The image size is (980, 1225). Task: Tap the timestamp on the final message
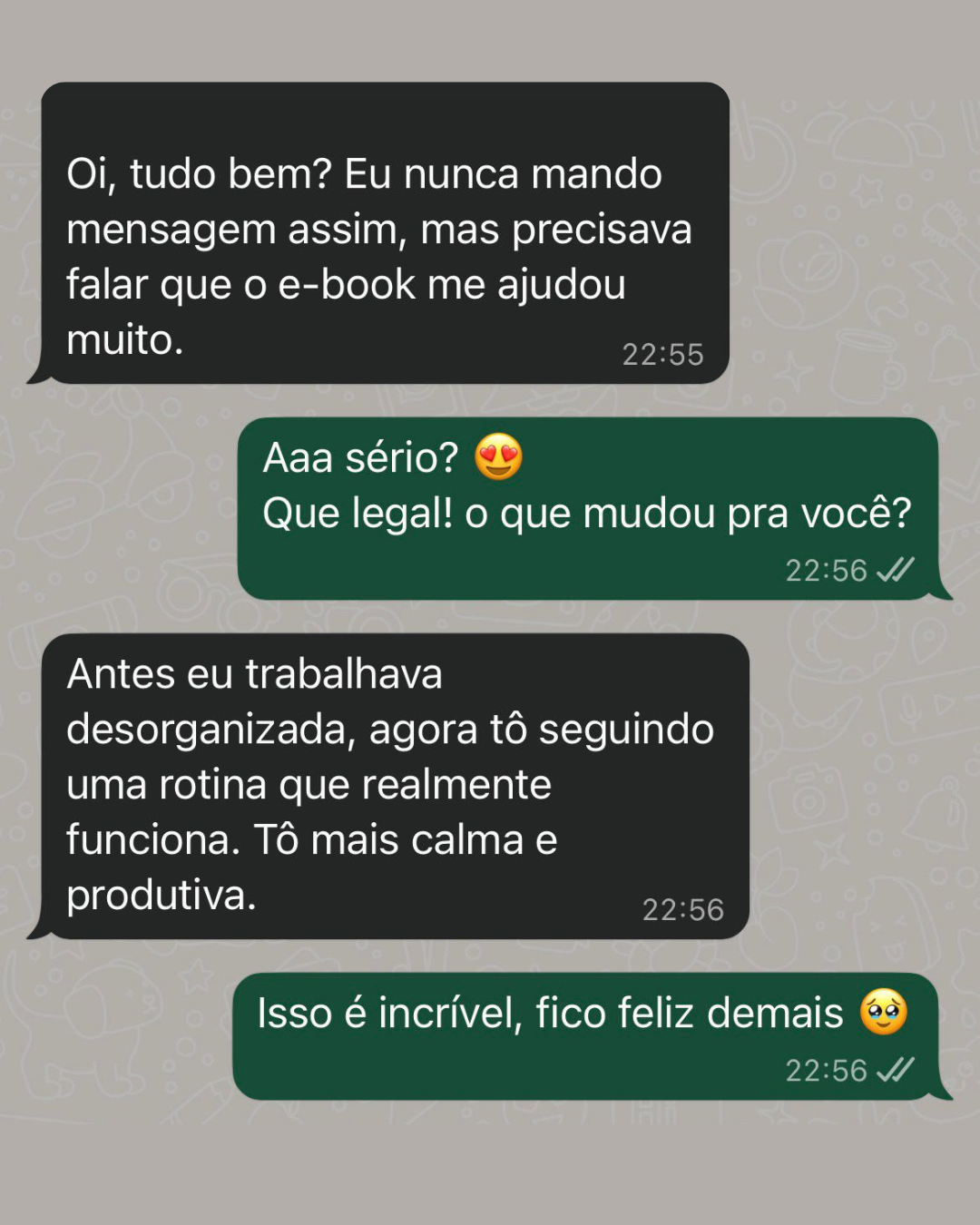click(826, 1071)
